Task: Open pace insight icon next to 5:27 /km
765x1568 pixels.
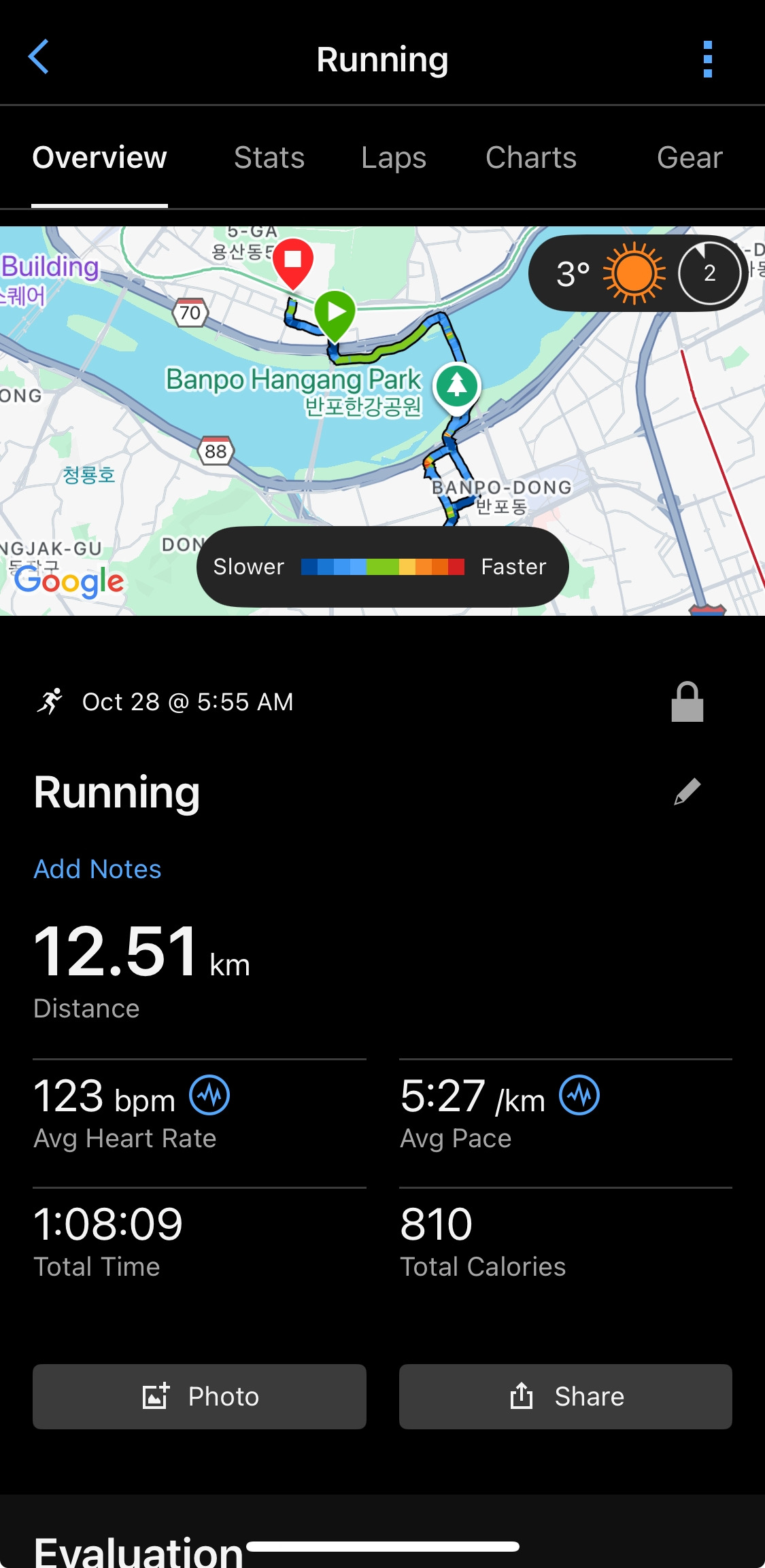Action: [x=579, y=1095]
